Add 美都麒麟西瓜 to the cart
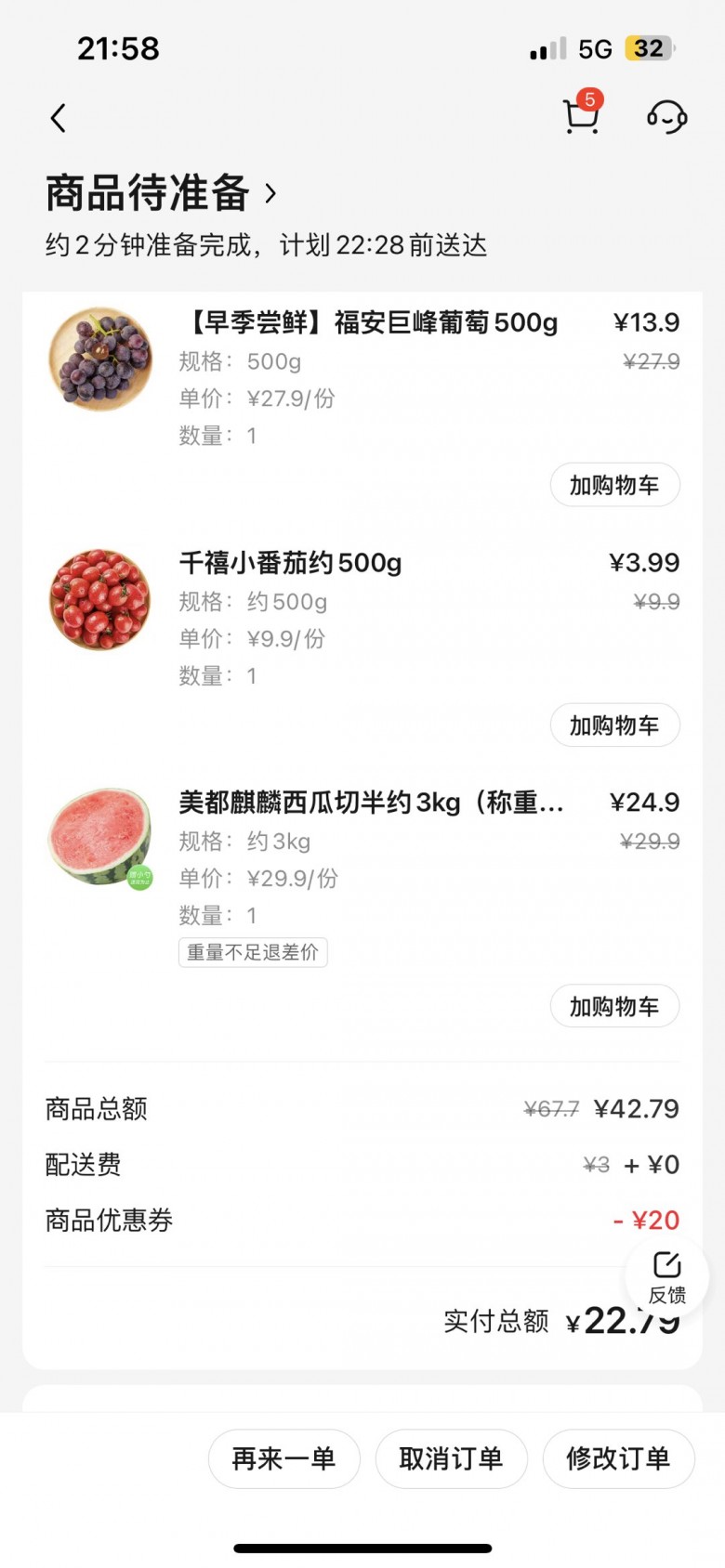Screen dimensions: 725x1568 point(614,1006)
